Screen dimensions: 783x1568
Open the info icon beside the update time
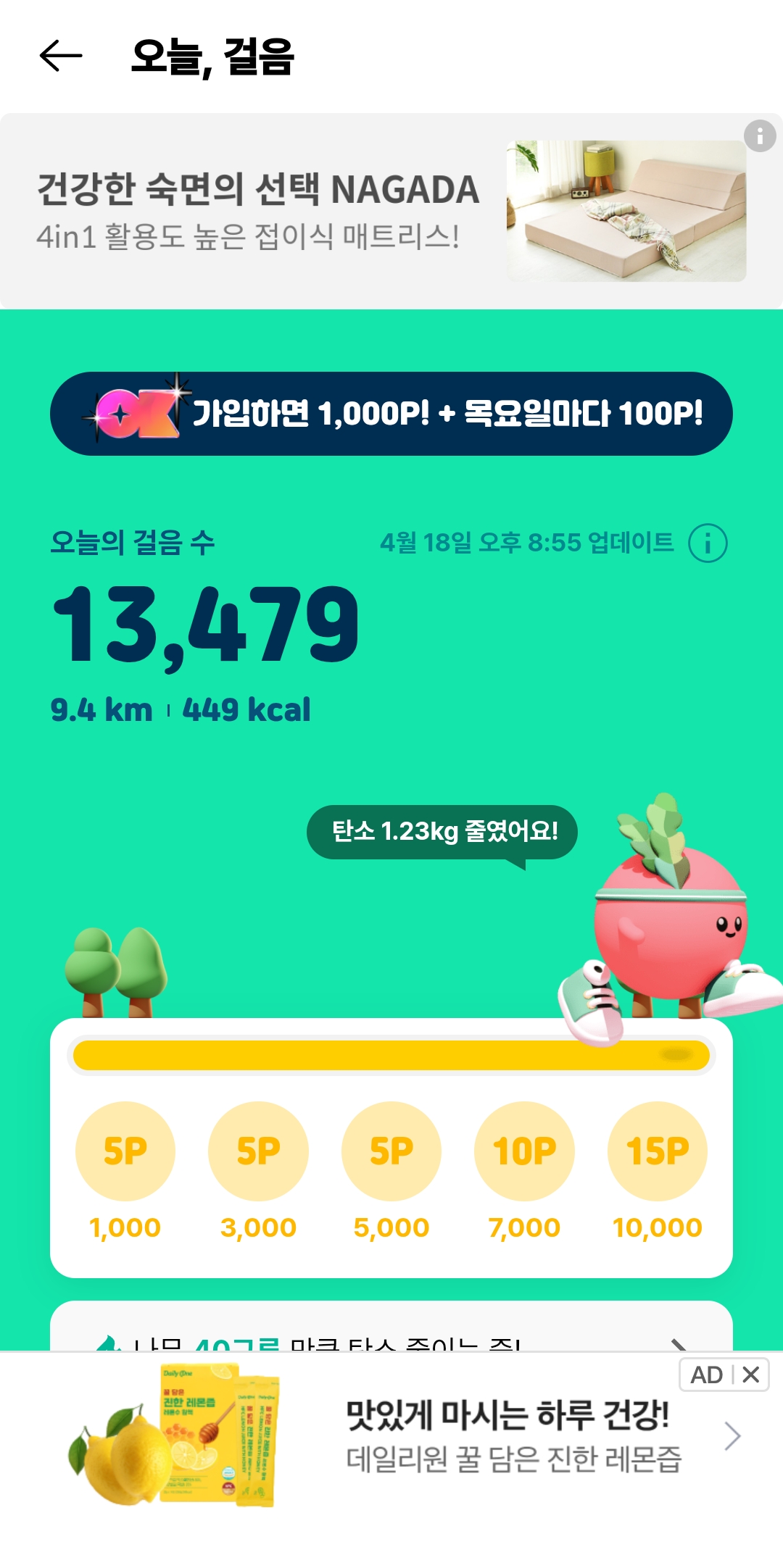pyautogui.click(x=707, y=543)
